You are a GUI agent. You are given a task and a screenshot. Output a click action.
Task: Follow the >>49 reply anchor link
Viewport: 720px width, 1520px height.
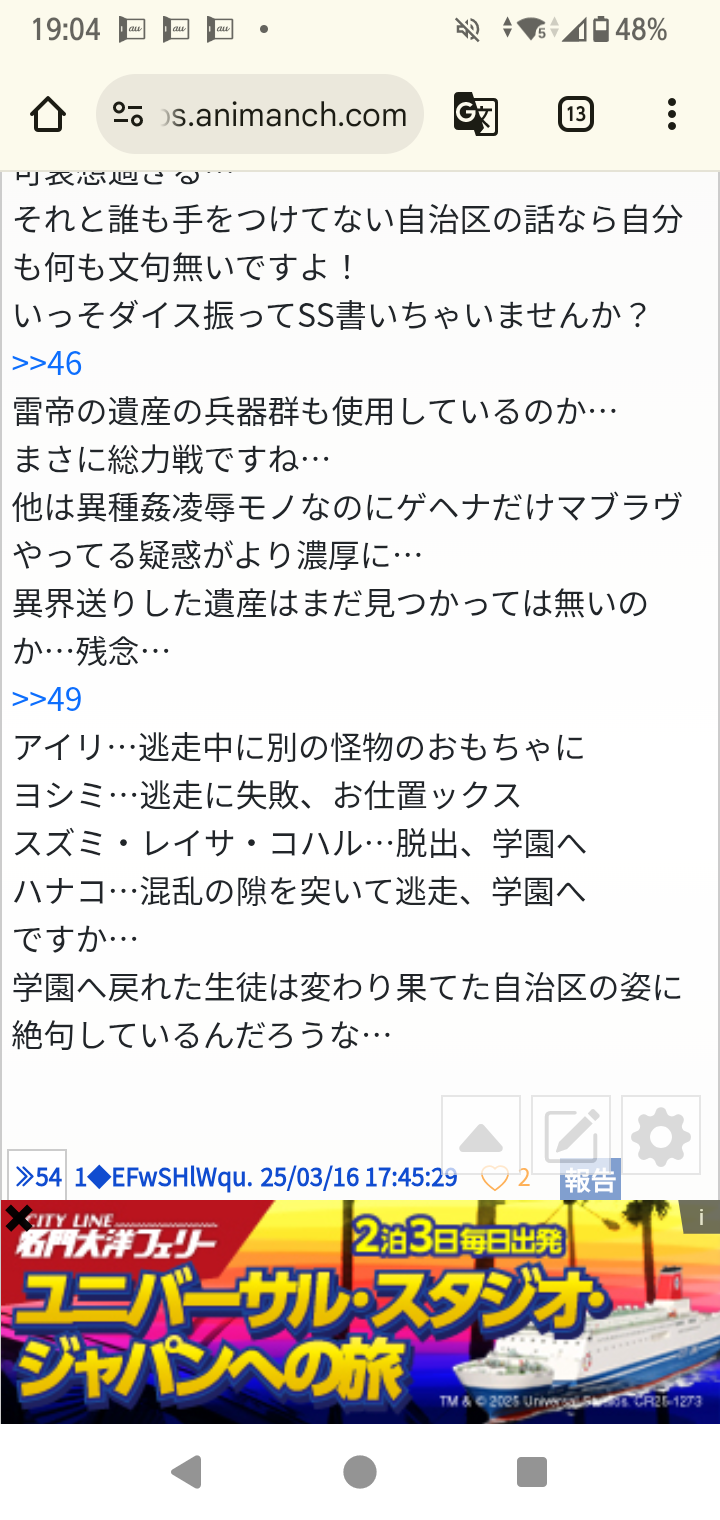[x=47, y=698]
